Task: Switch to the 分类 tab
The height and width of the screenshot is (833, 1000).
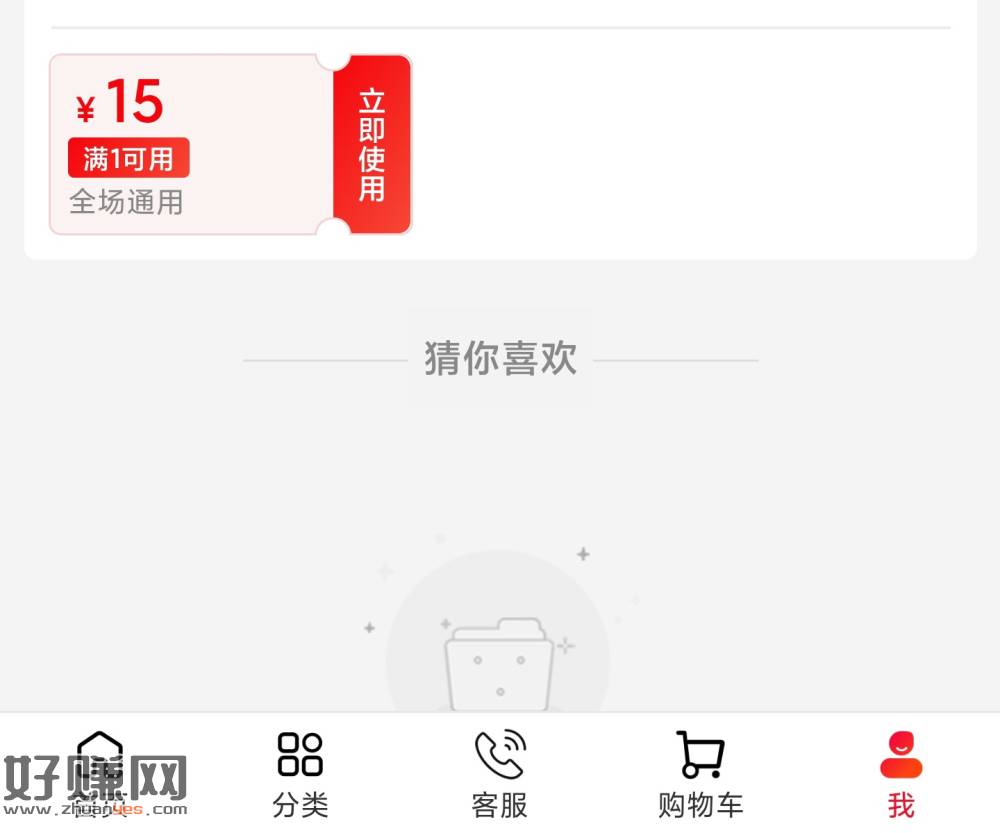Action: click(x=300, y=774)
